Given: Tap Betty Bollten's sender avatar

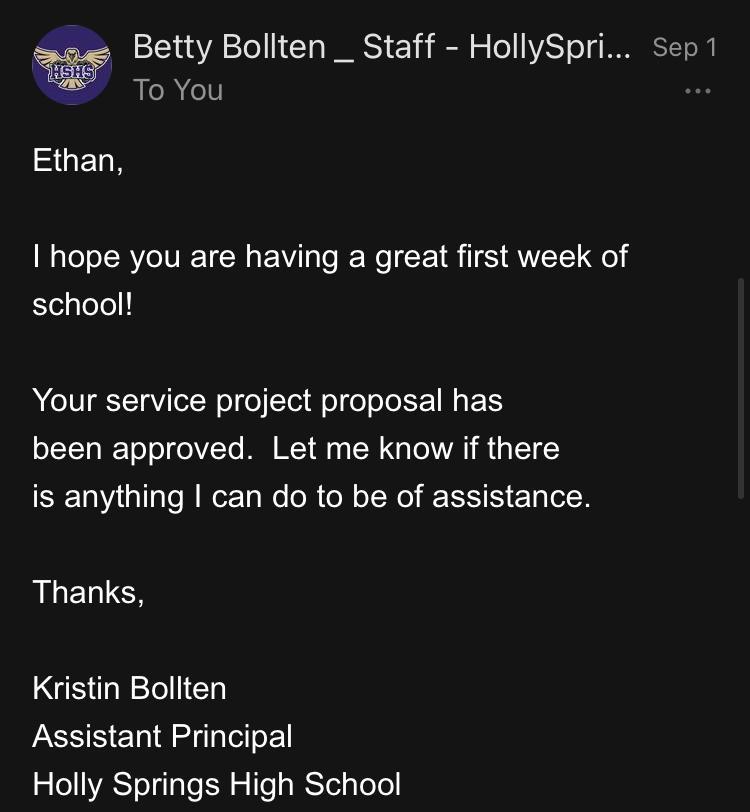Looking at the screenshot, I should pos(72,66).
